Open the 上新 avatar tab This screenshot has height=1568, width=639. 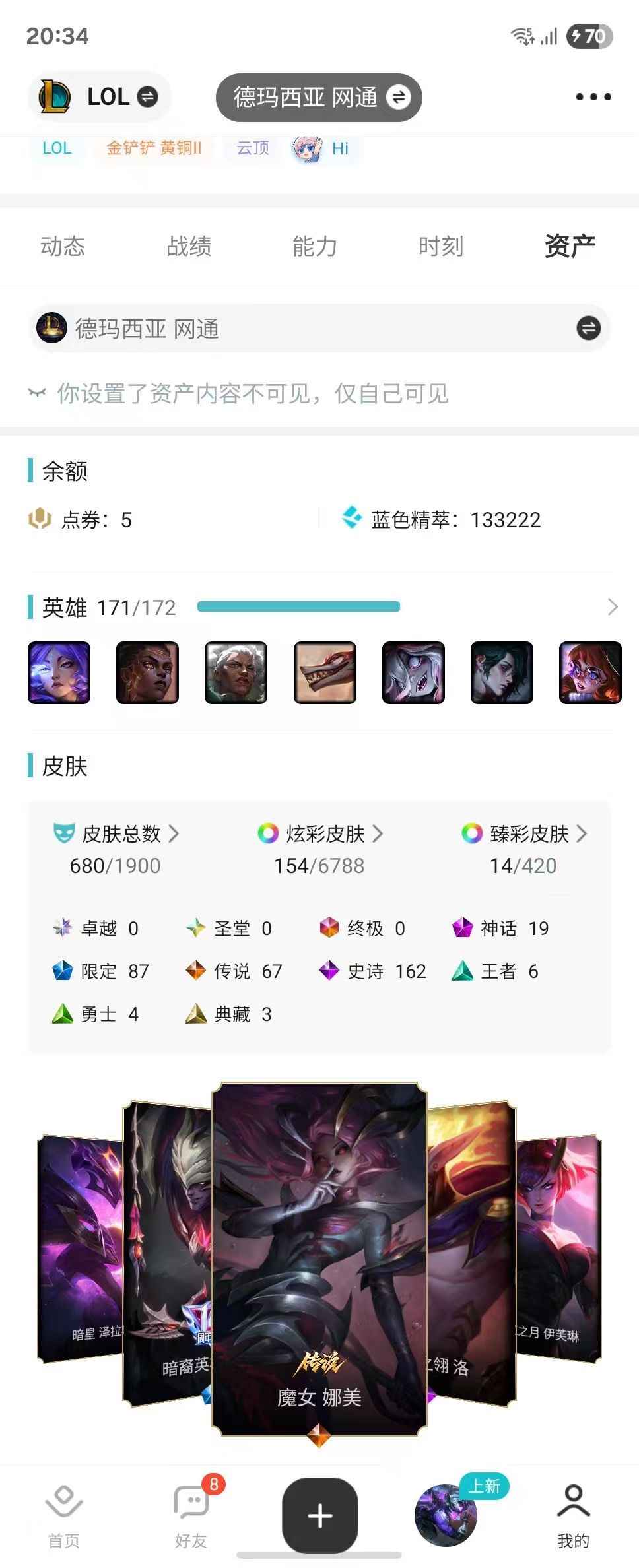pos(446,1515)
